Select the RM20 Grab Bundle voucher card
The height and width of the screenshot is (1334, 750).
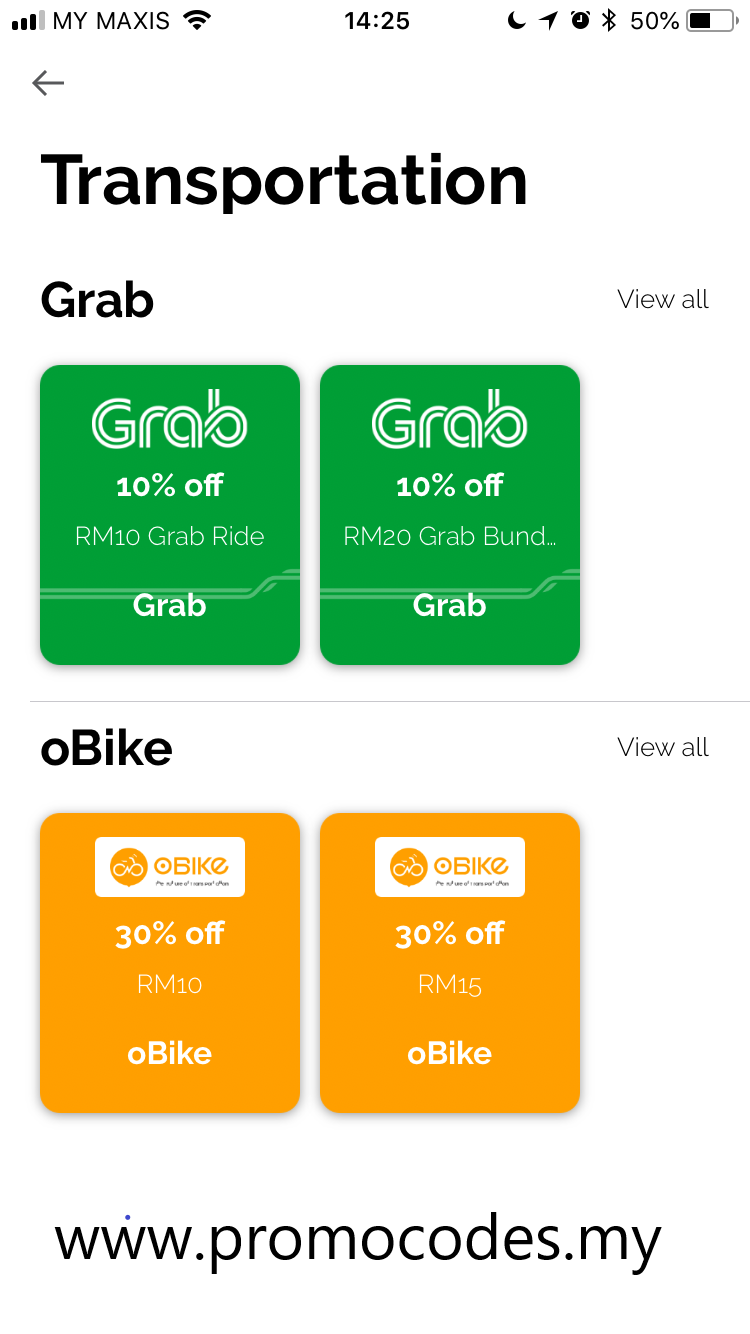point(450,514)
